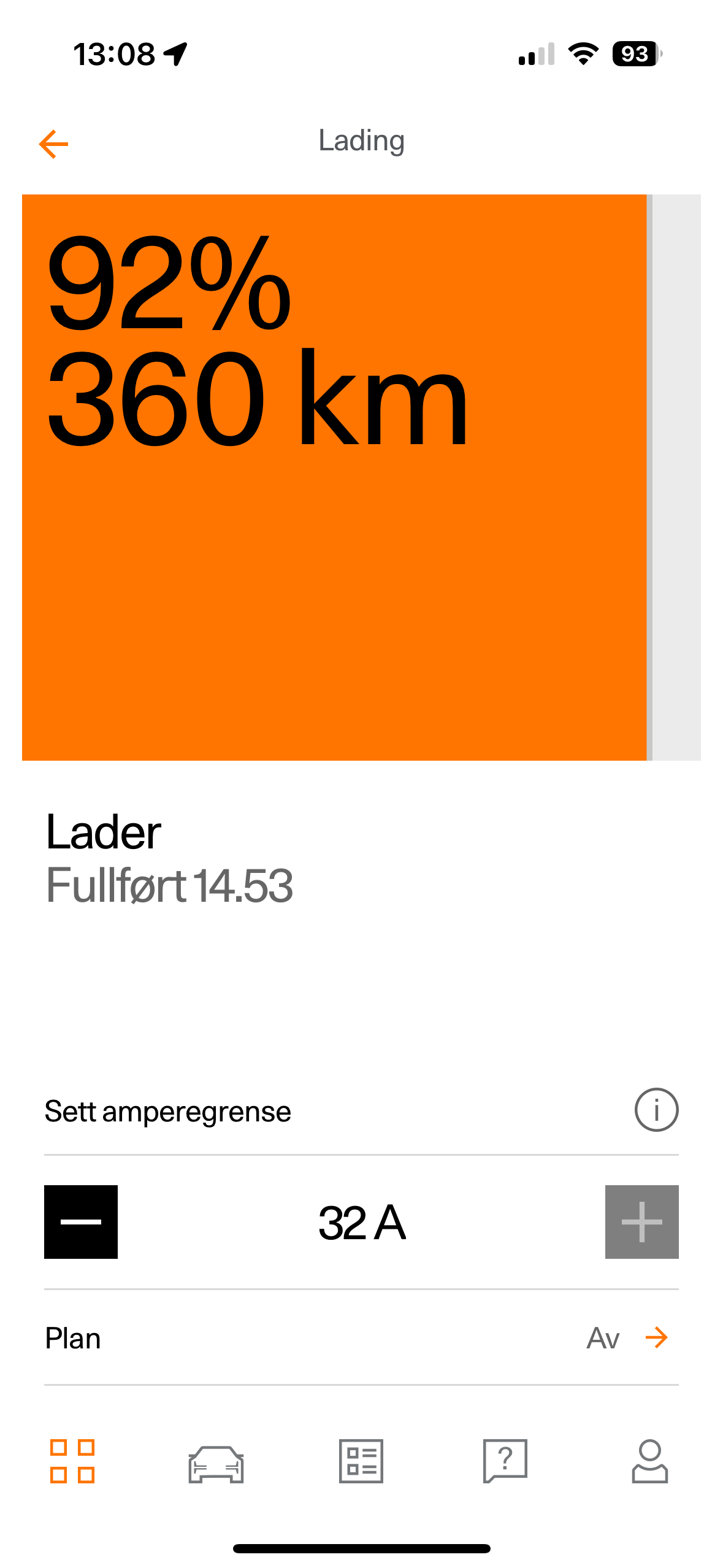The height and width of the screenshot is (1568, 723).
Task: Open amperage limit info icon
Action: (656, 1110)
